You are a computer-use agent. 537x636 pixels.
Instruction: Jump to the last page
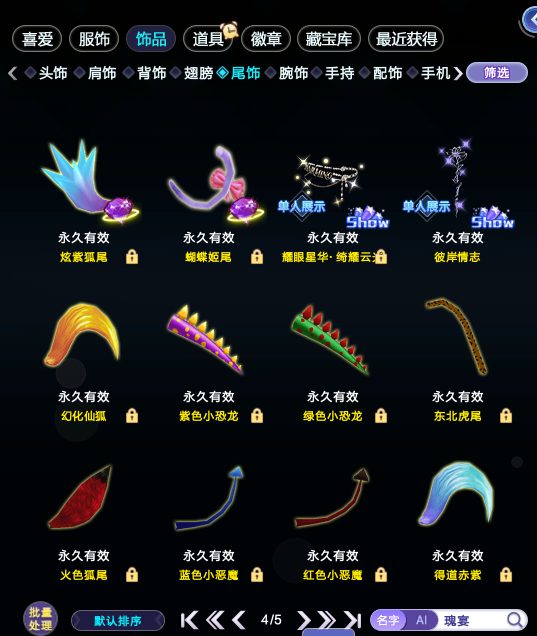coord(352,620)
